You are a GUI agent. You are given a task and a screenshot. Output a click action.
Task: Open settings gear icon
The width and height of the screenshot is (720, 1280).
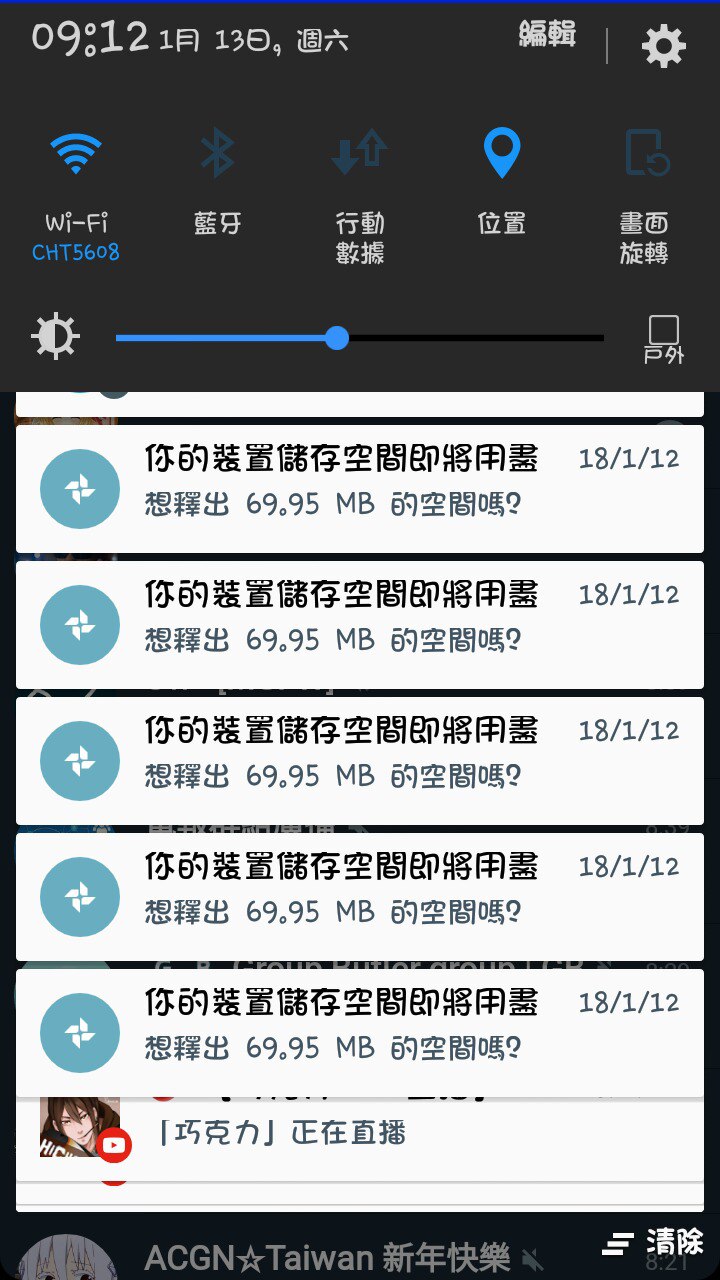coord(663,46)
